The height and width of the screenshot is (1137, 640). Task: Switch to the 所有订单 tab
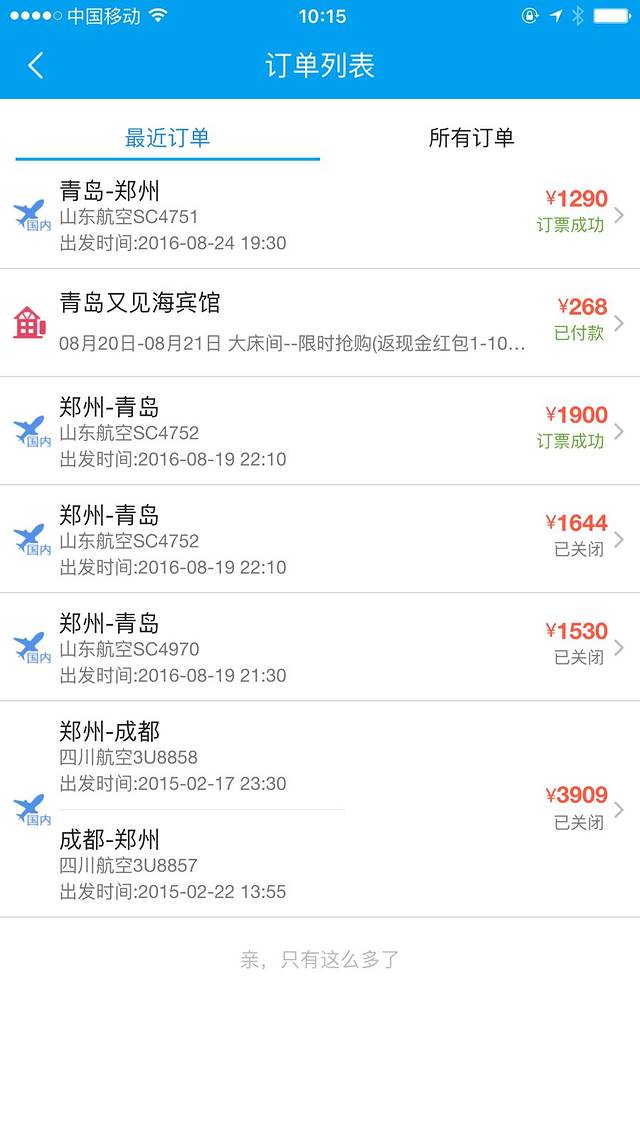point(471,138)
